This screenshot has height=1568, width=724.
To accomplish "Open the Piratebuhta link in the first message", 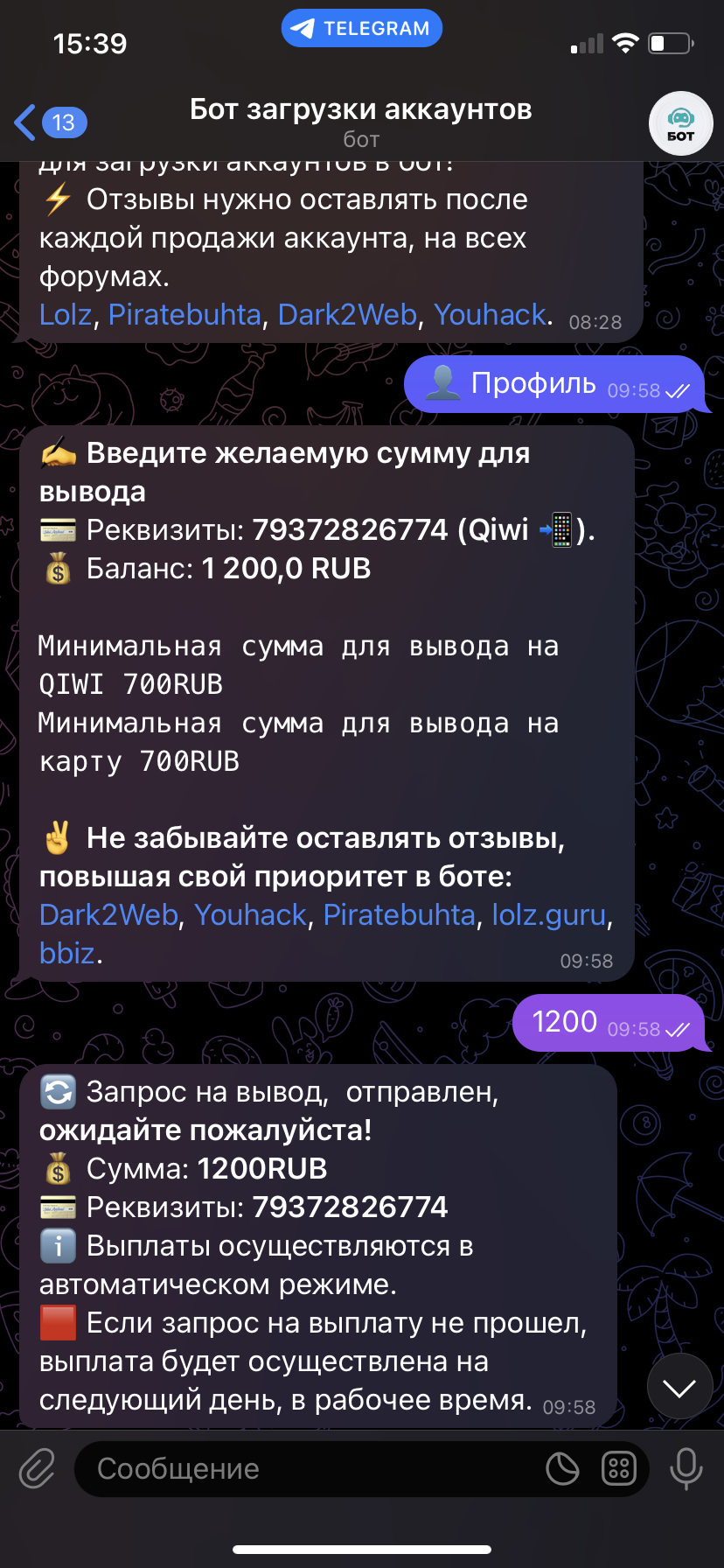I will [x=184, y=314].
